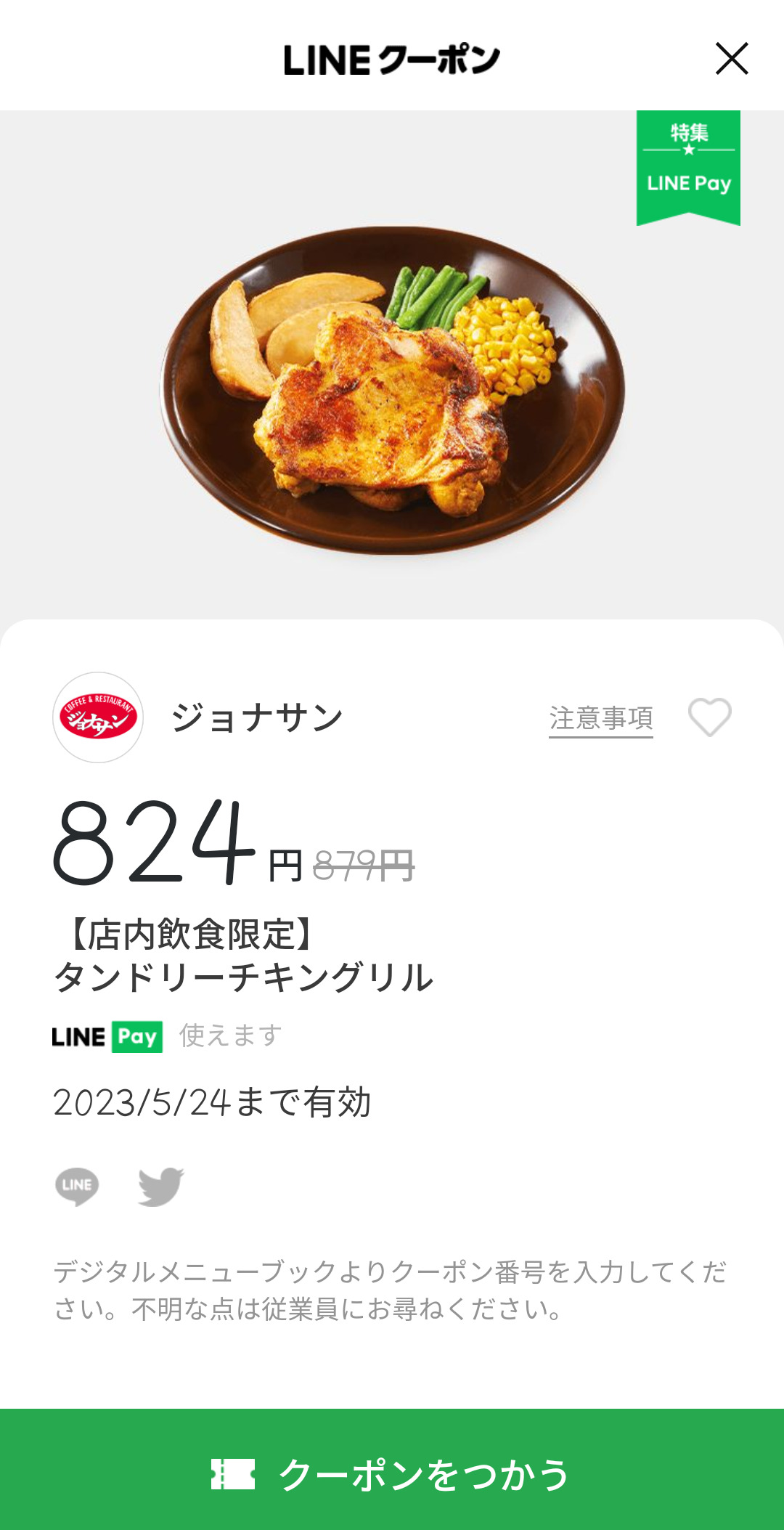Favorite this coupon with the heart
Image resolution: width=784 pixels, height=1530 pixels.
pos(709,717)
